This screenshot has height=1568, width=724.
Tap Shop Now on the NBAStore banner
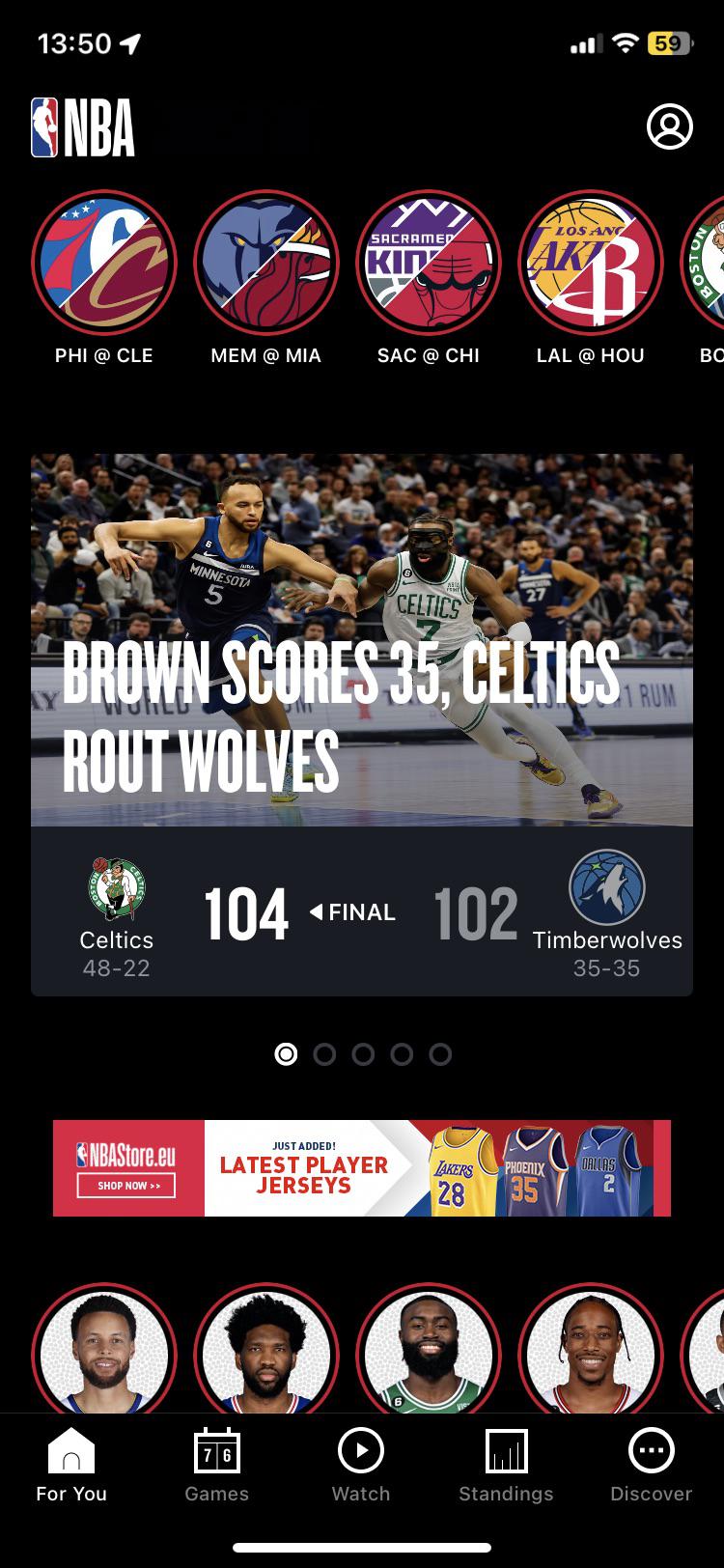[x=127, y=1185]
